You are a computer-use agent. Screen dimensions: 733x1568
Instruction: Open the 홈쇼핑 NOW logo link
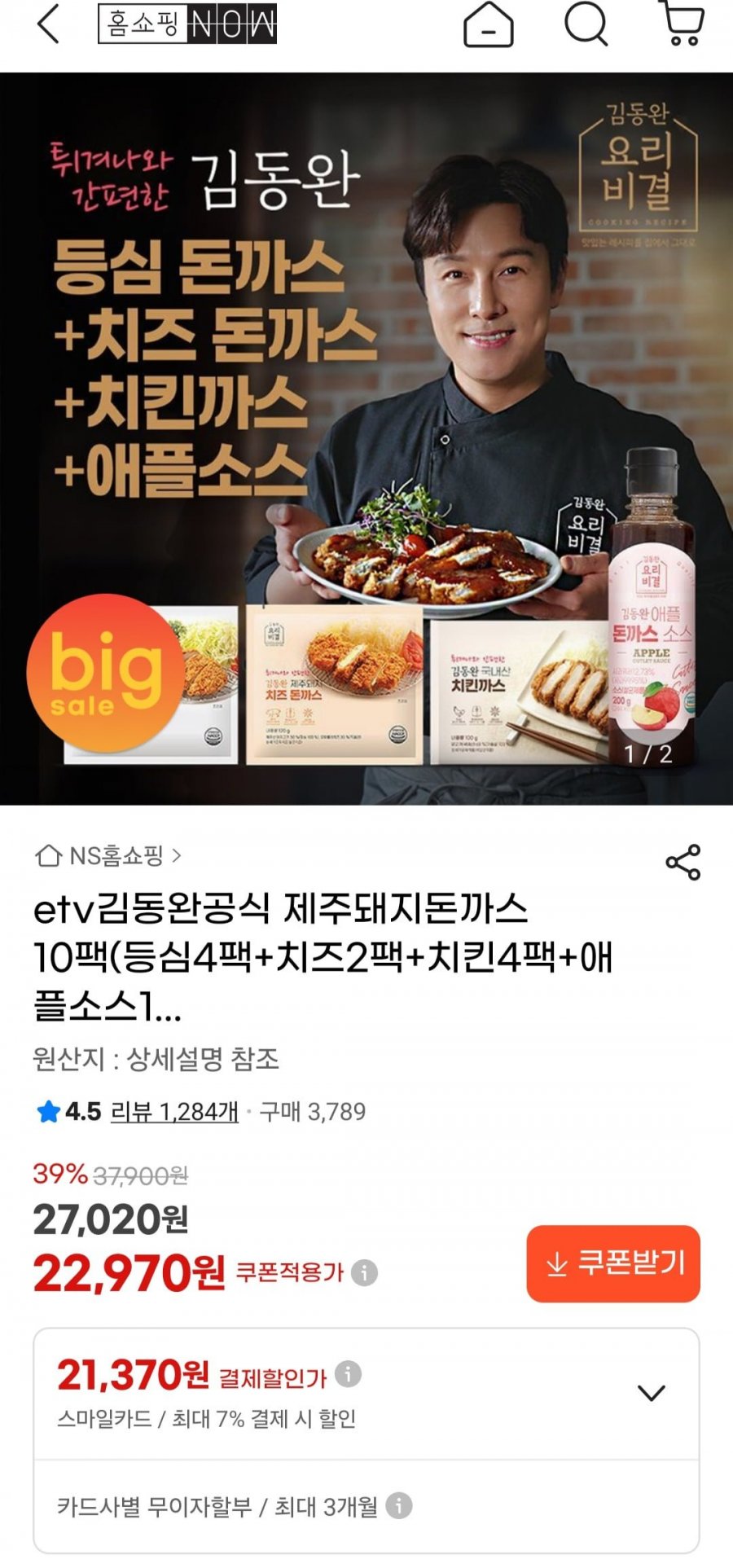coord(187,24)
